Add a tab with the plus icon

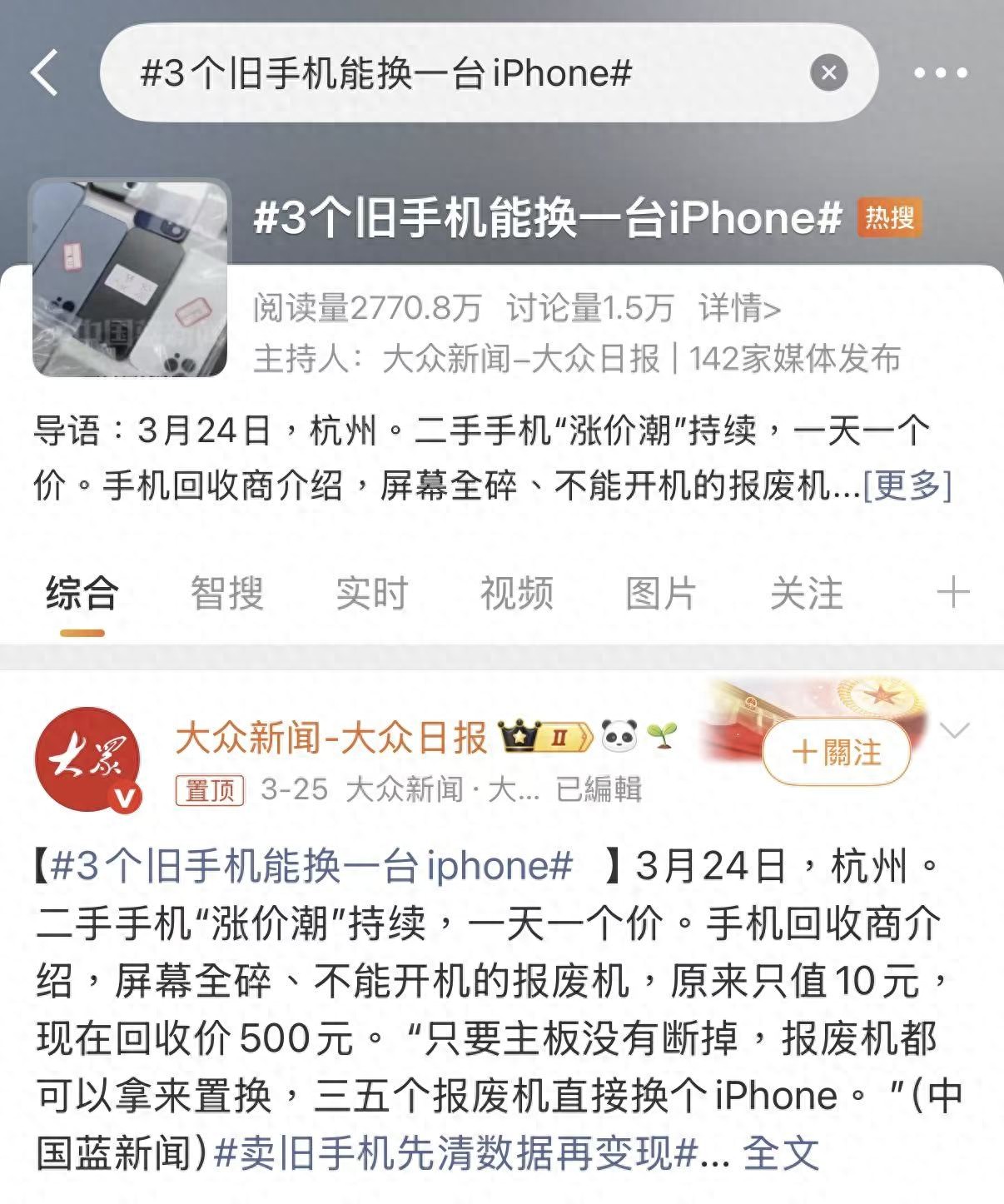953,594
